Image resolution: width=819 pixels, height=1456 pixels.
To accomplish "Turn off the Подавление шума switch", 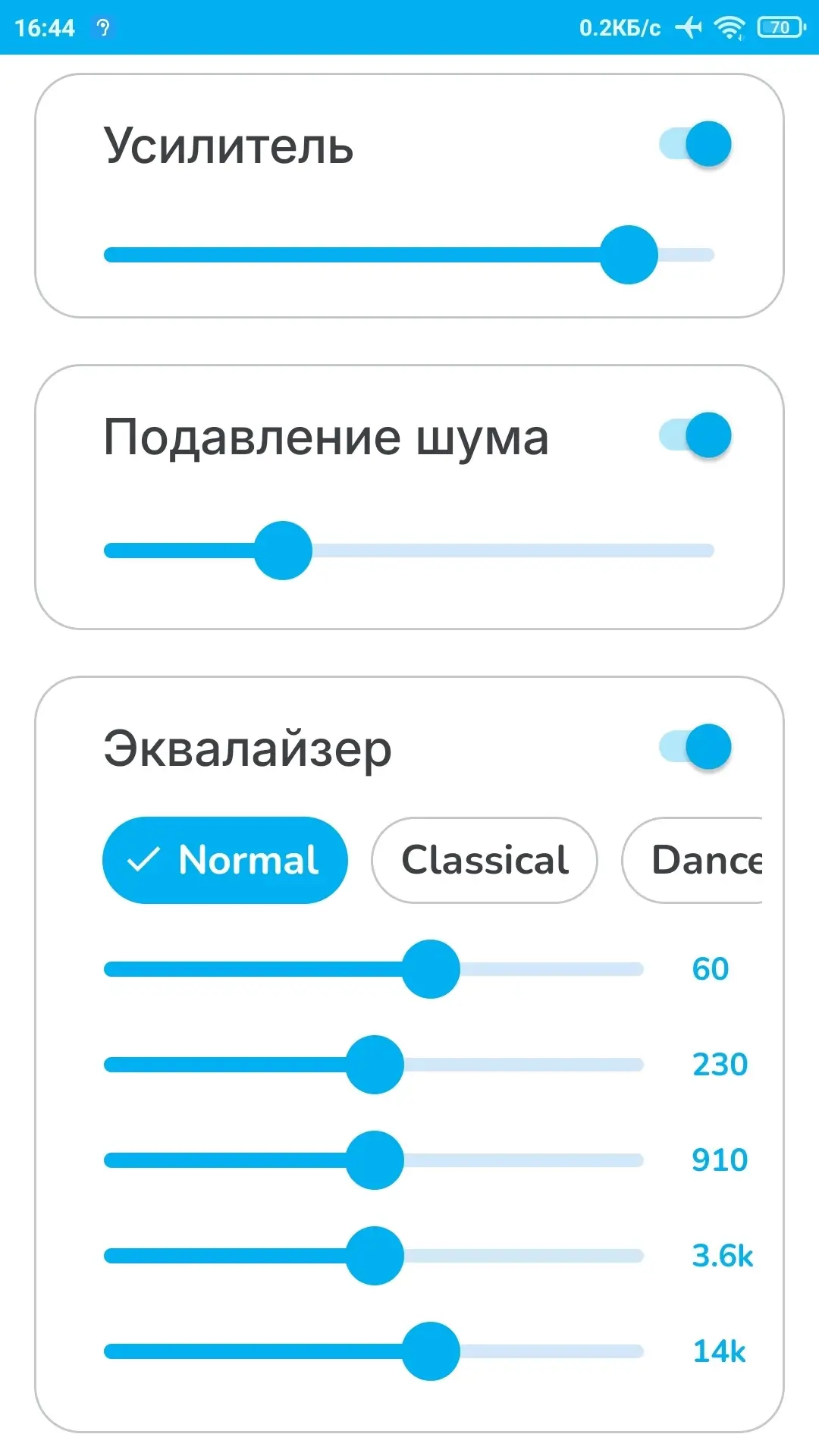I will point(695,435).
